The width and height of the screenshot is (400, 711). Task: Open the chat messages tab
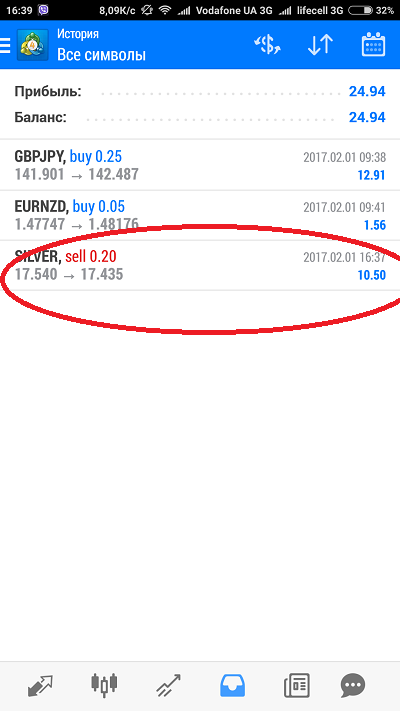pyautogui.click(x=353, y=685)
